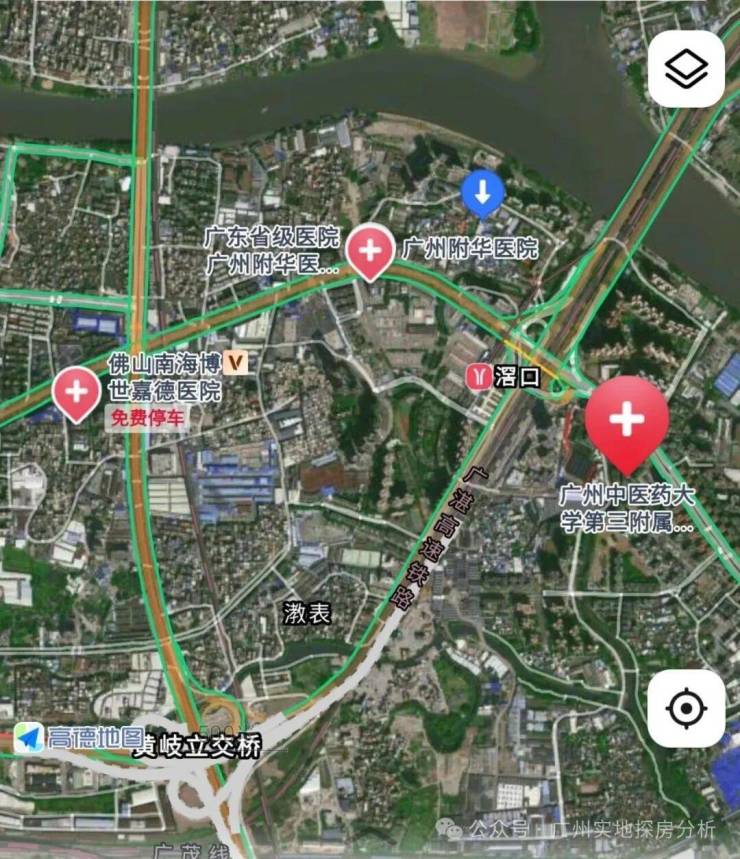Select the 滘口 metro station marker
This screenshot has height=859, width=740.
[480, 376]
